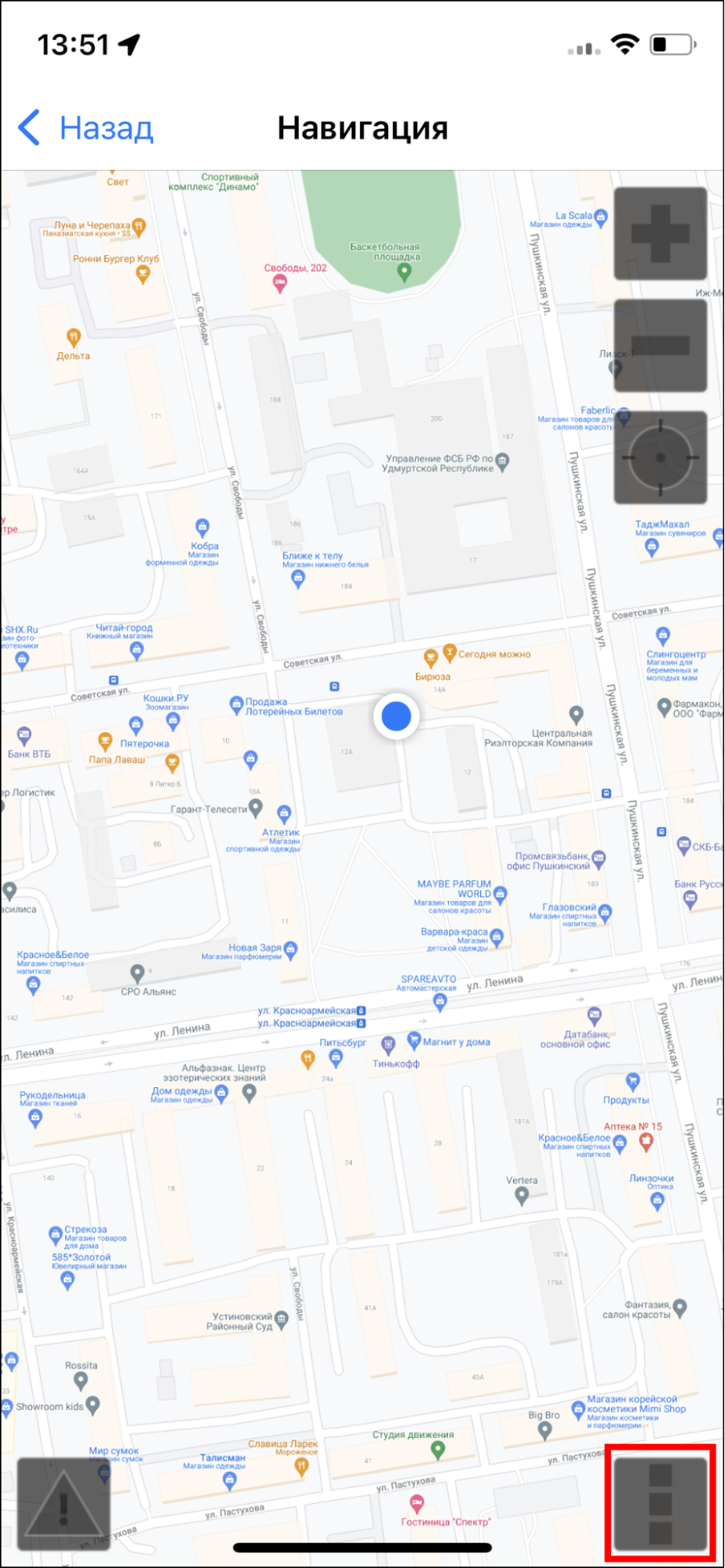Zoom out with the minus button
Viewport: 725px width, 1568px height.
(660, 345)
